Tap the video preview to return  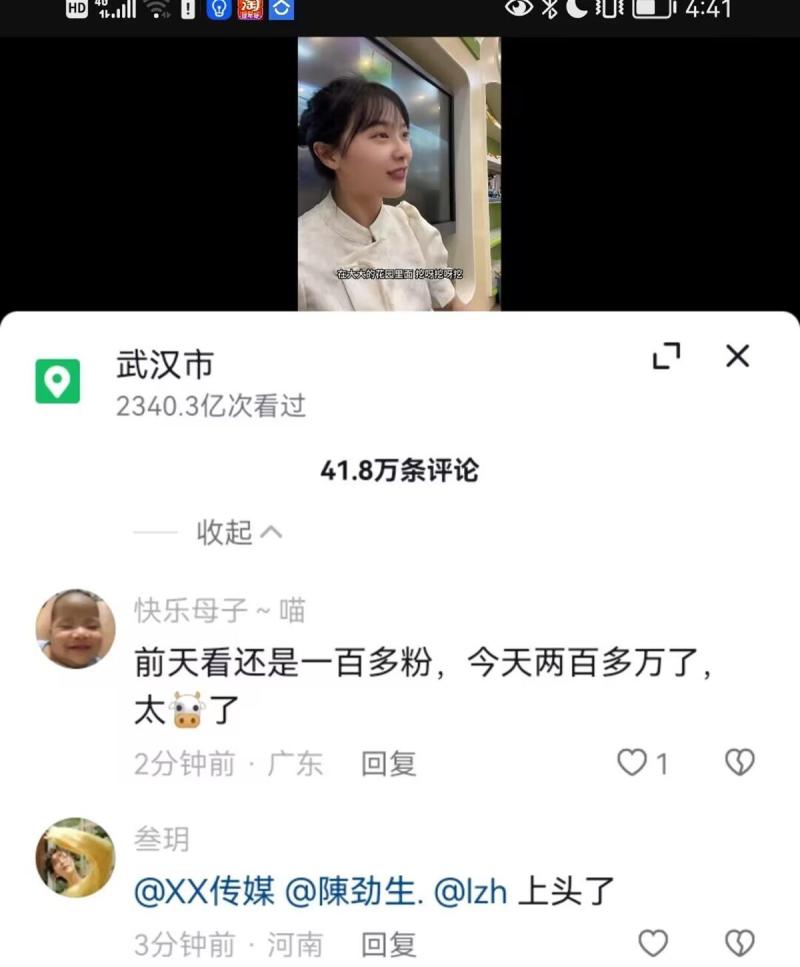pos(398,173)
